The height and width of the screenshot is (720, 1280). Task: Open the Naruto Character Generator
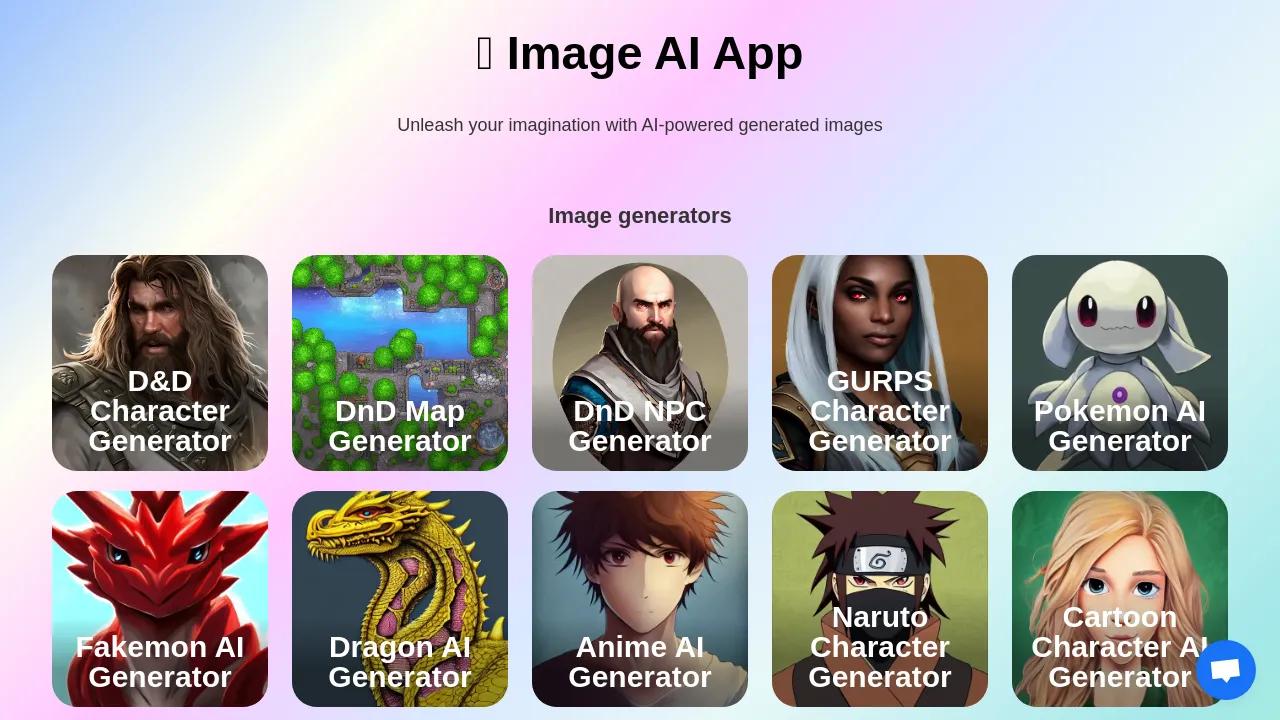880,599
